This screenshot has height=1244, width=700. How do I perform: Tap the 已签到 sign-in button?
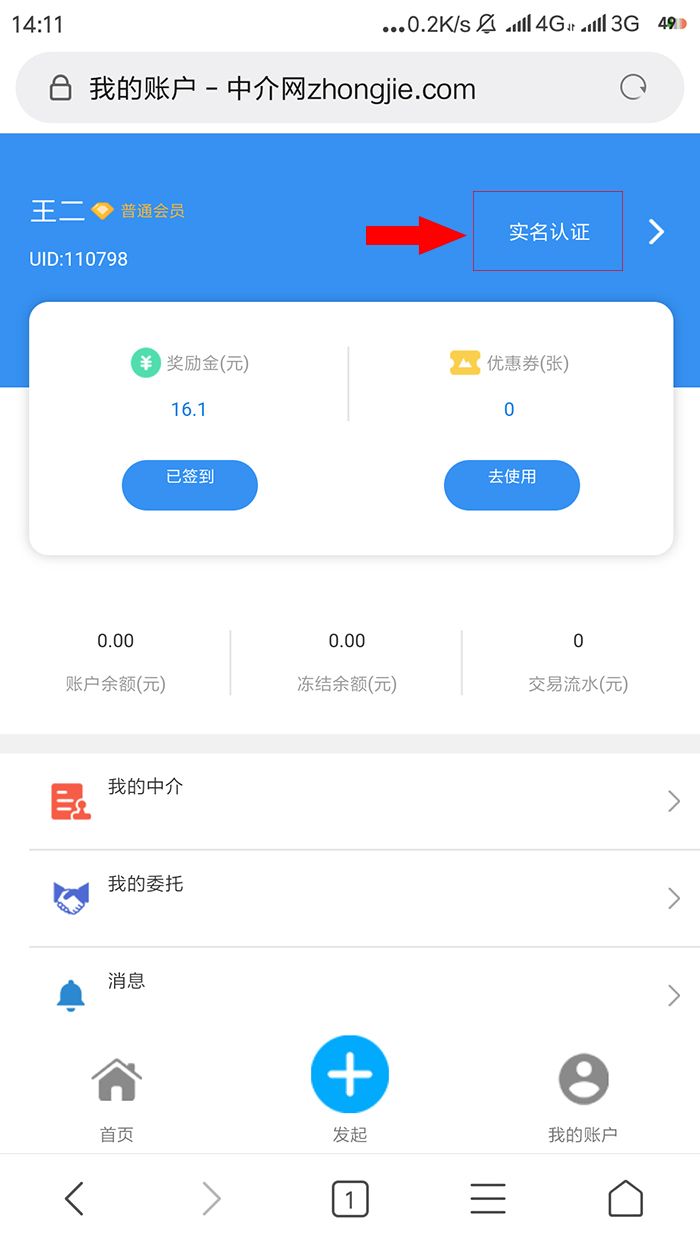click(190, 485)
